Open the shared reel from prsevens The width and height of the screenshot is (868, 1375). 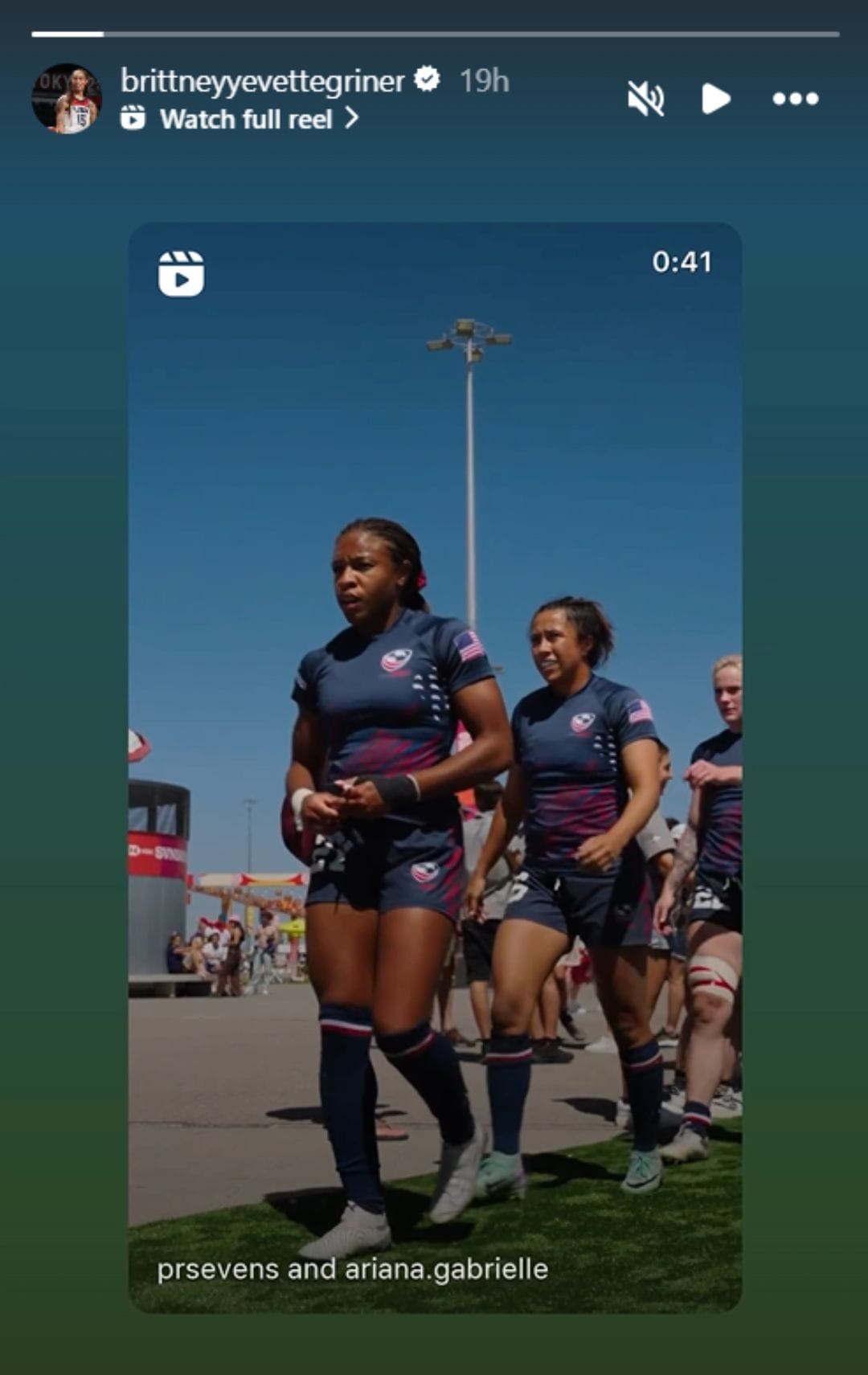point(435,767)
